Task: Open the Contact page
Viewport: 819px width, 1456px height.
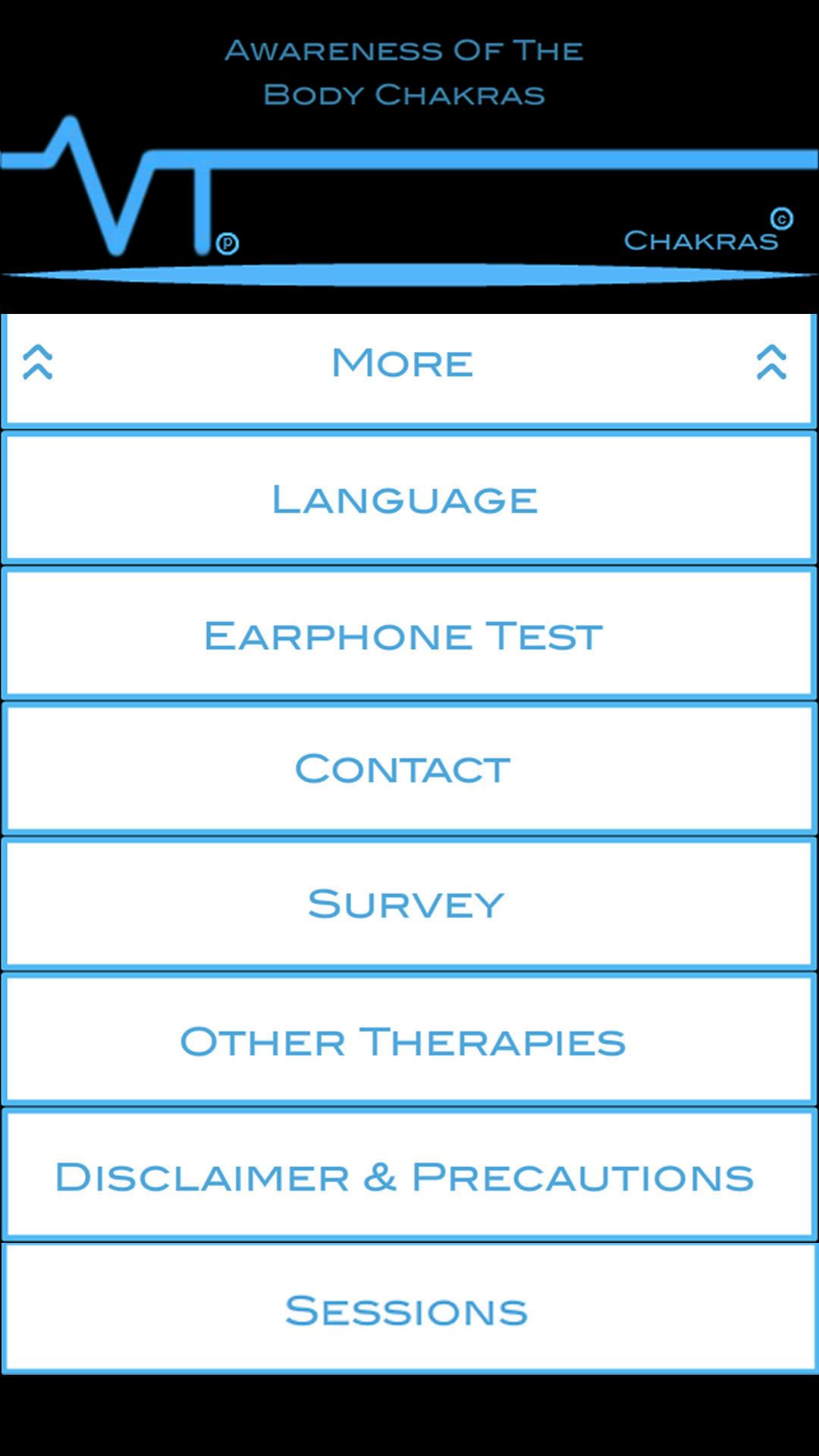Action: coord(409,769)
